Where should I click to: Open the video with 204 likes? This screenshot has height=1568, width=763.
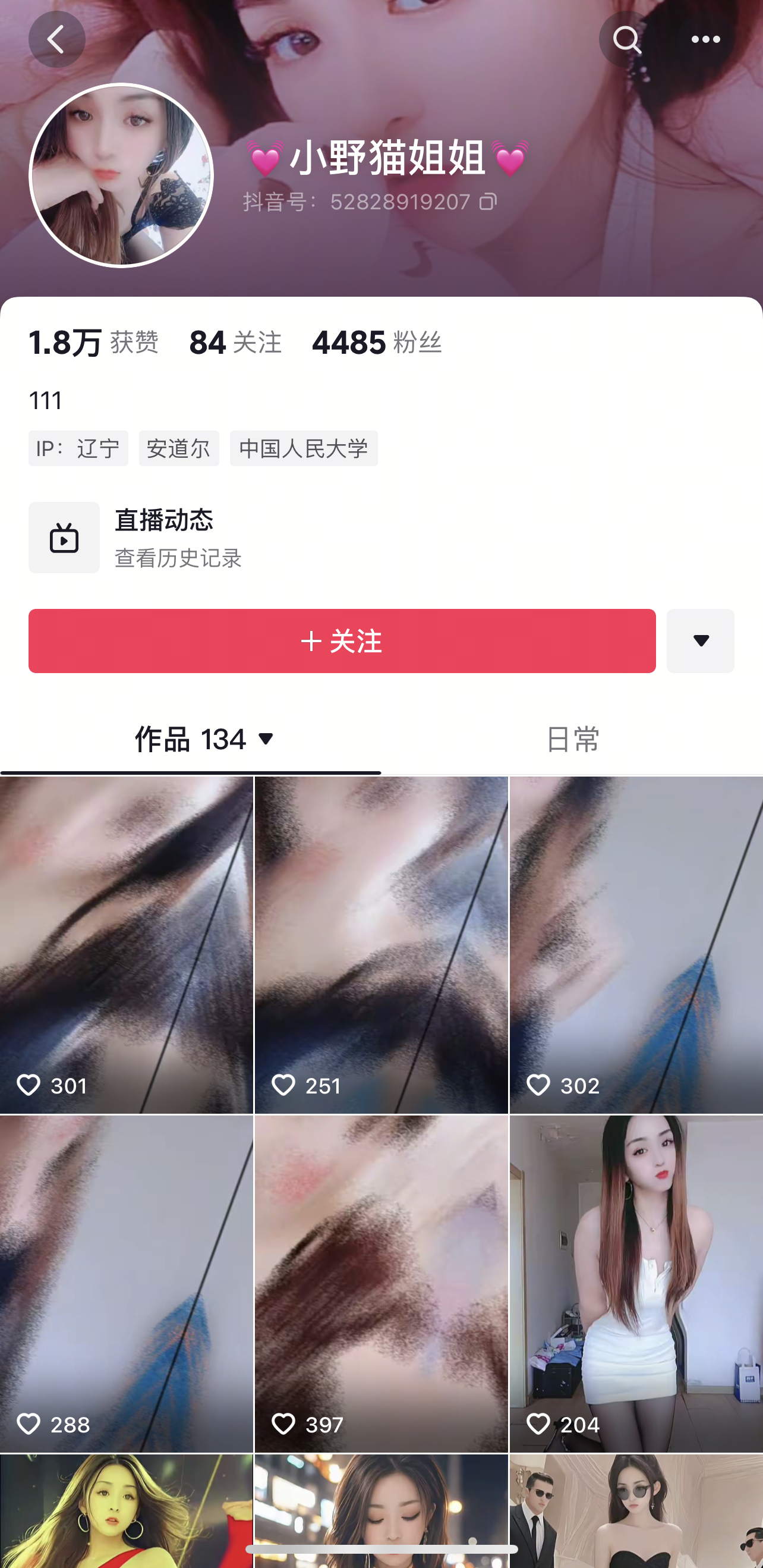[x=636, y=1283]
